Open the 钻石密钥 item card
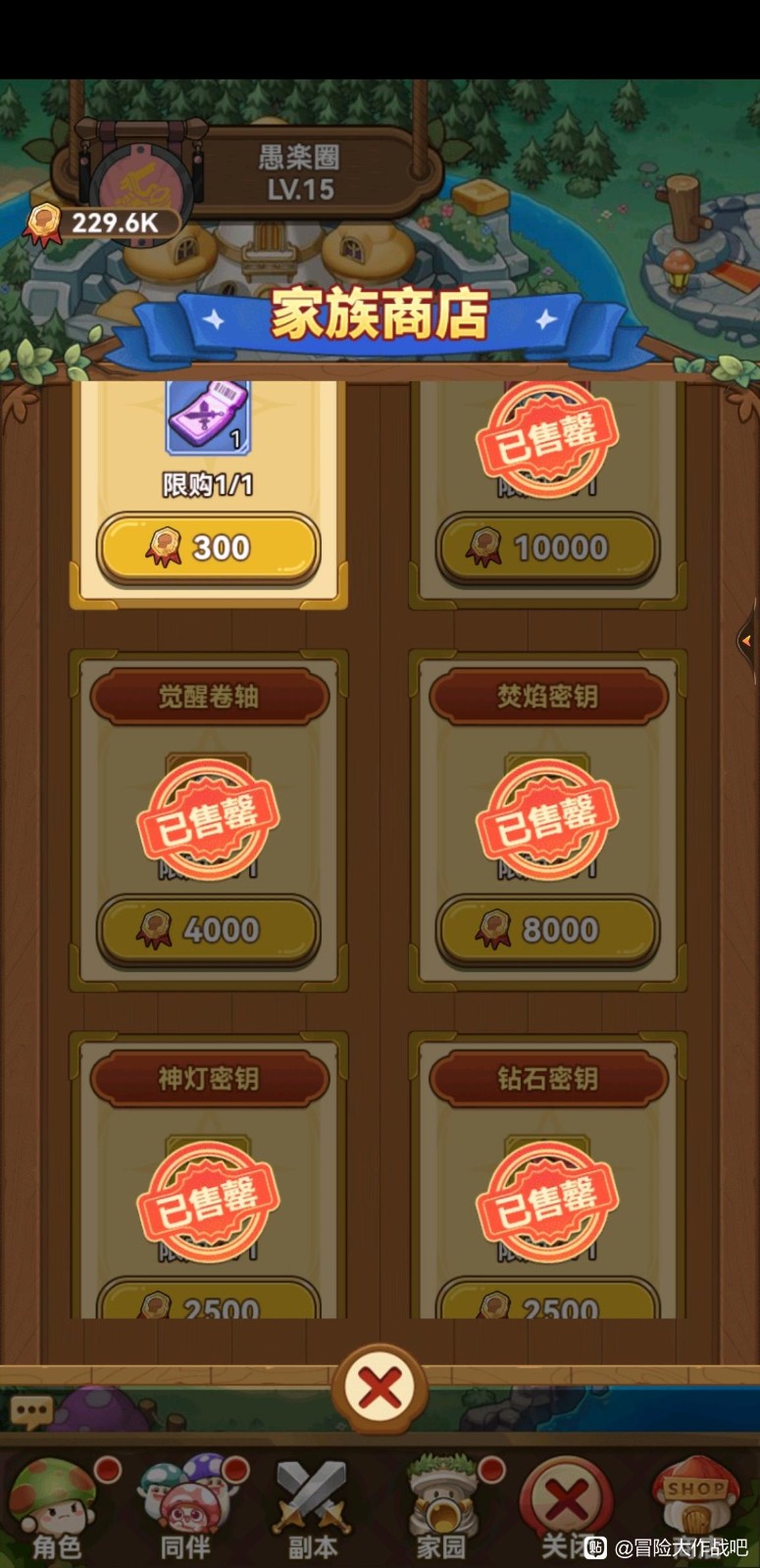 point(548,1174)
